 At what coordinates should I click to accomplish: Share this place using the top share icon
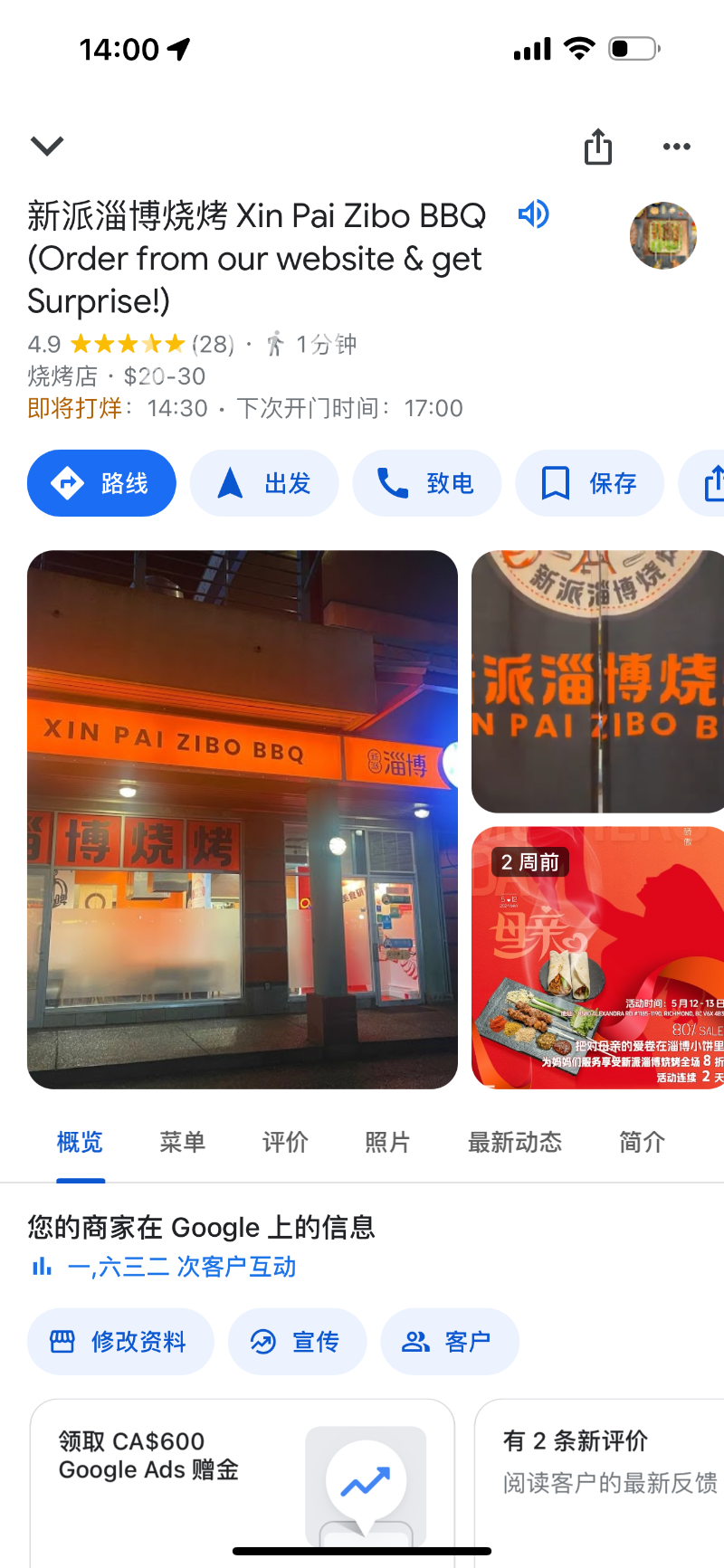tap(597, 147)
